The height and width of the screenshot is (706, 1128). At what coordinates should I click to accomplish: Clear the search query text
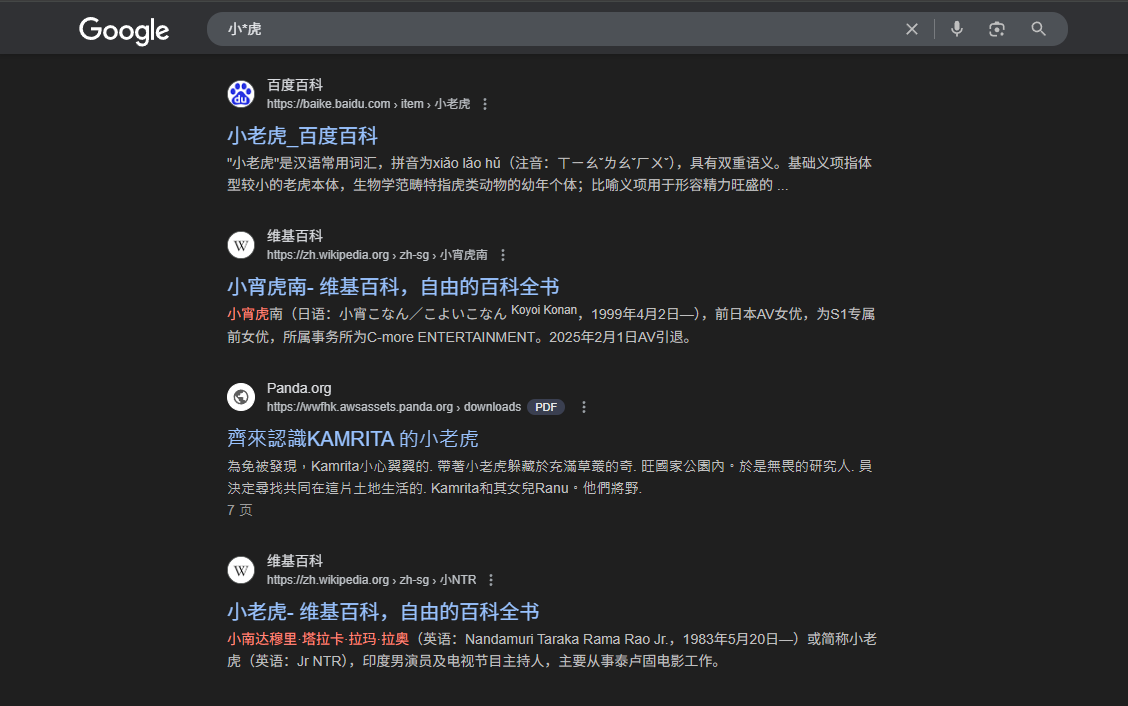coord(912,29)
